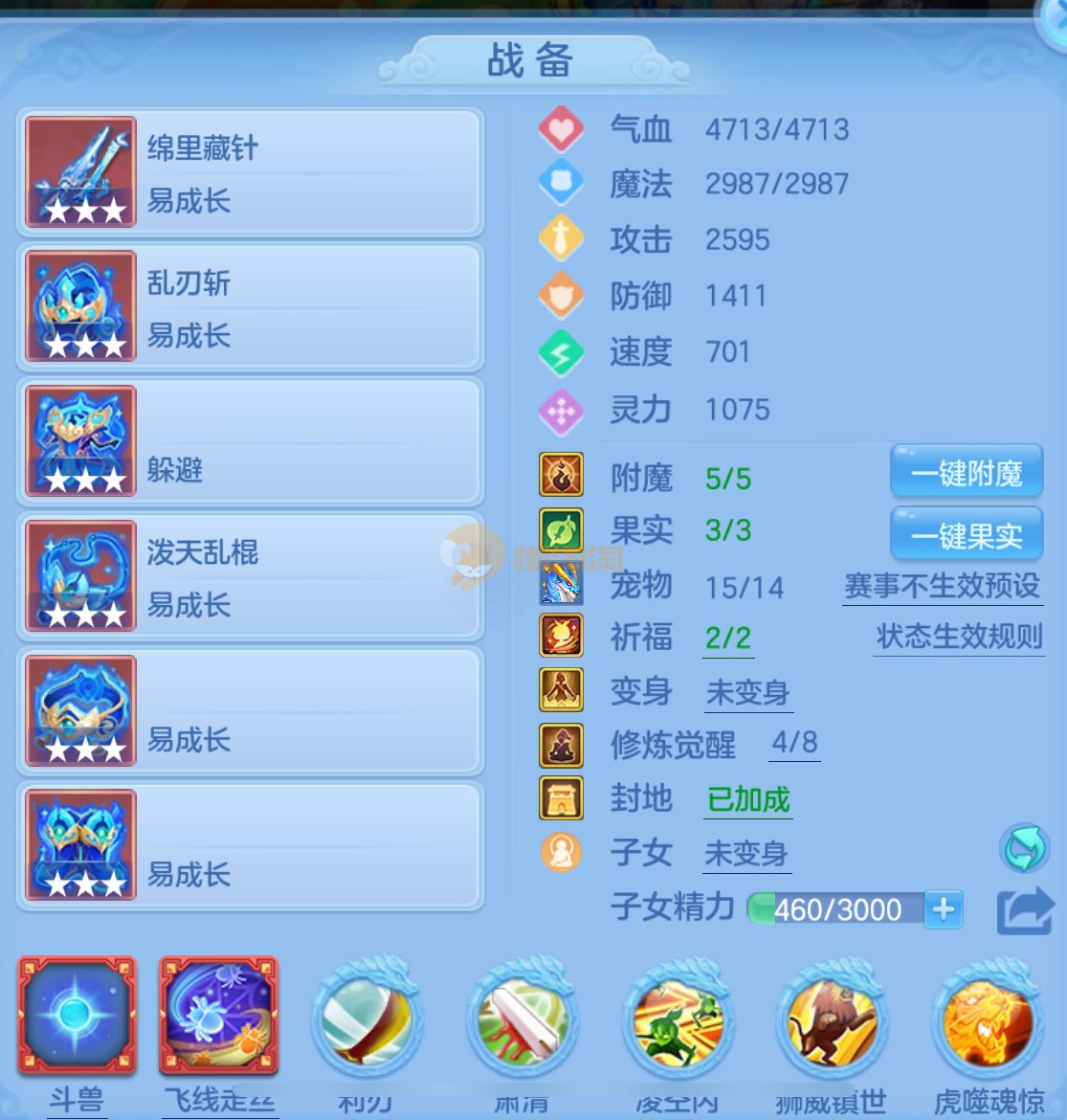
Task: Tap the 一键果实 button
Action: (x=966, y=535)
